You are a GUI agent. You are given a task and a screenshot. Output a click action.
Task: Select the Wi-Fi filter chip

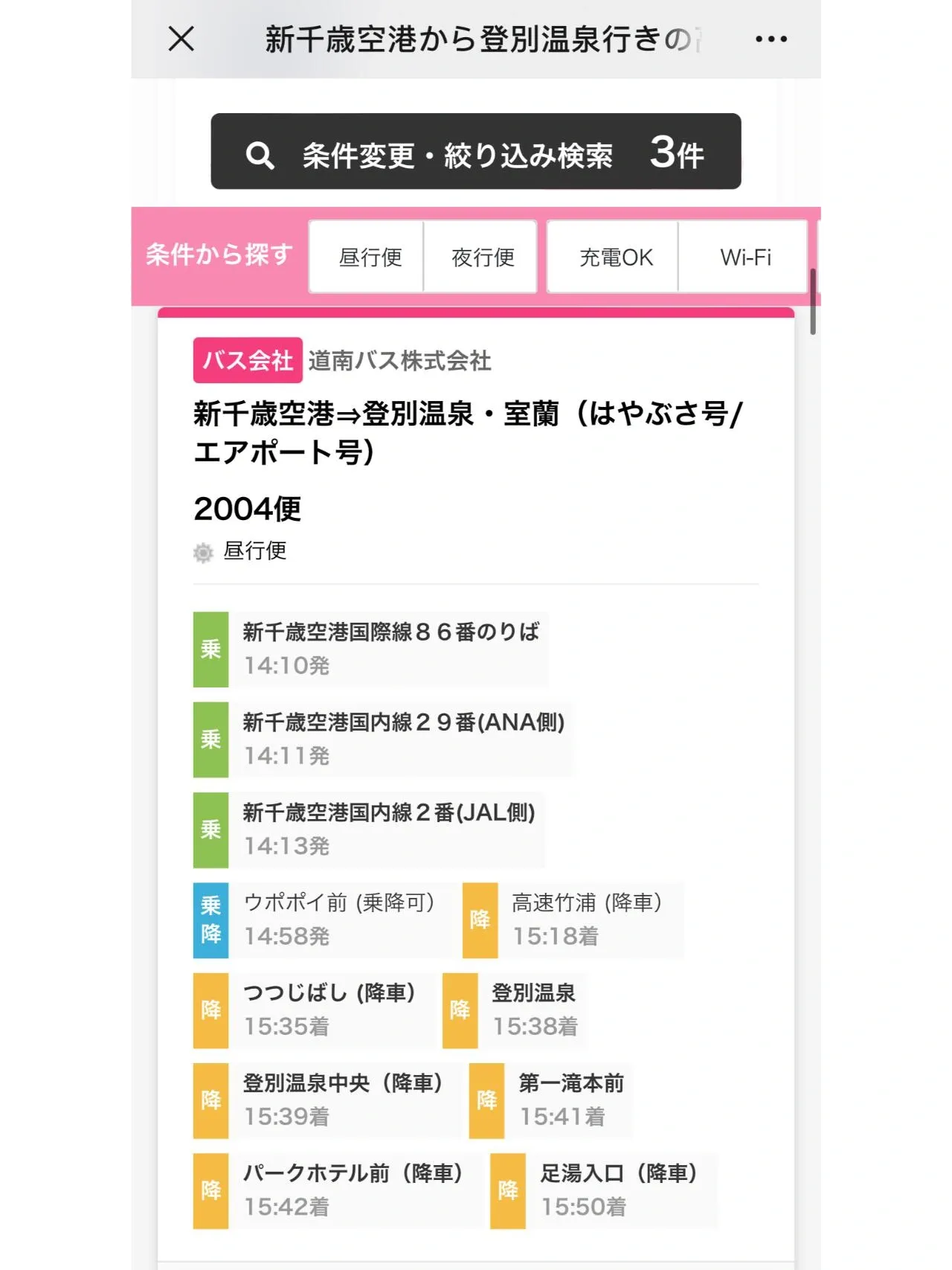pos(744,257)
